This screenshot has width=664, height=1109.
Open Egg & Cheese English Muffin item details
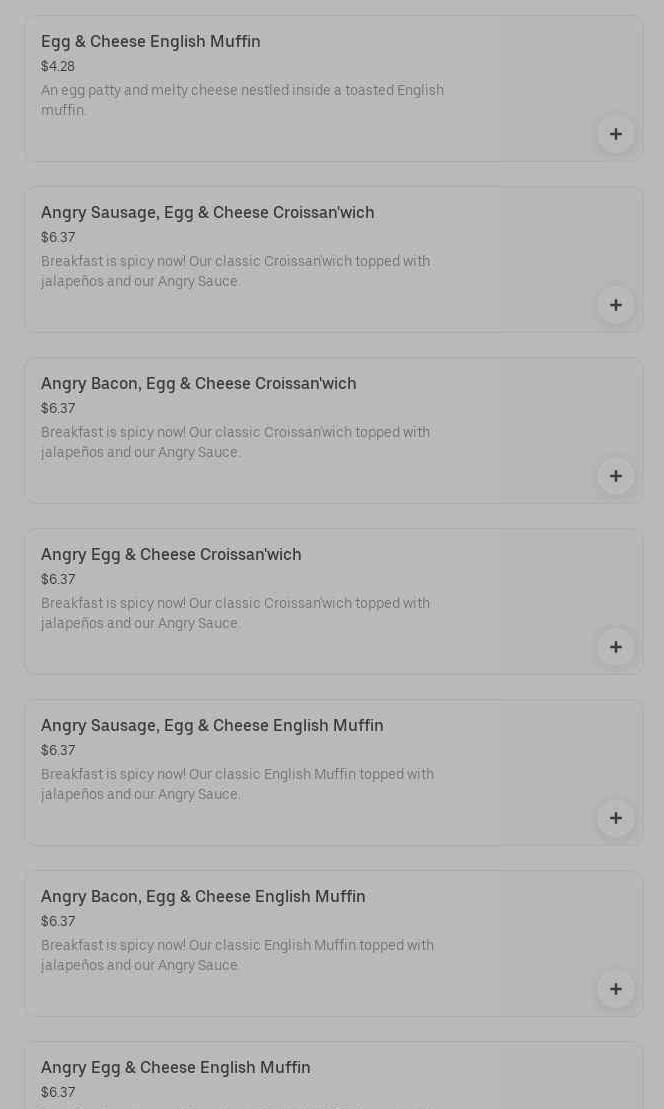click(334, 89)
